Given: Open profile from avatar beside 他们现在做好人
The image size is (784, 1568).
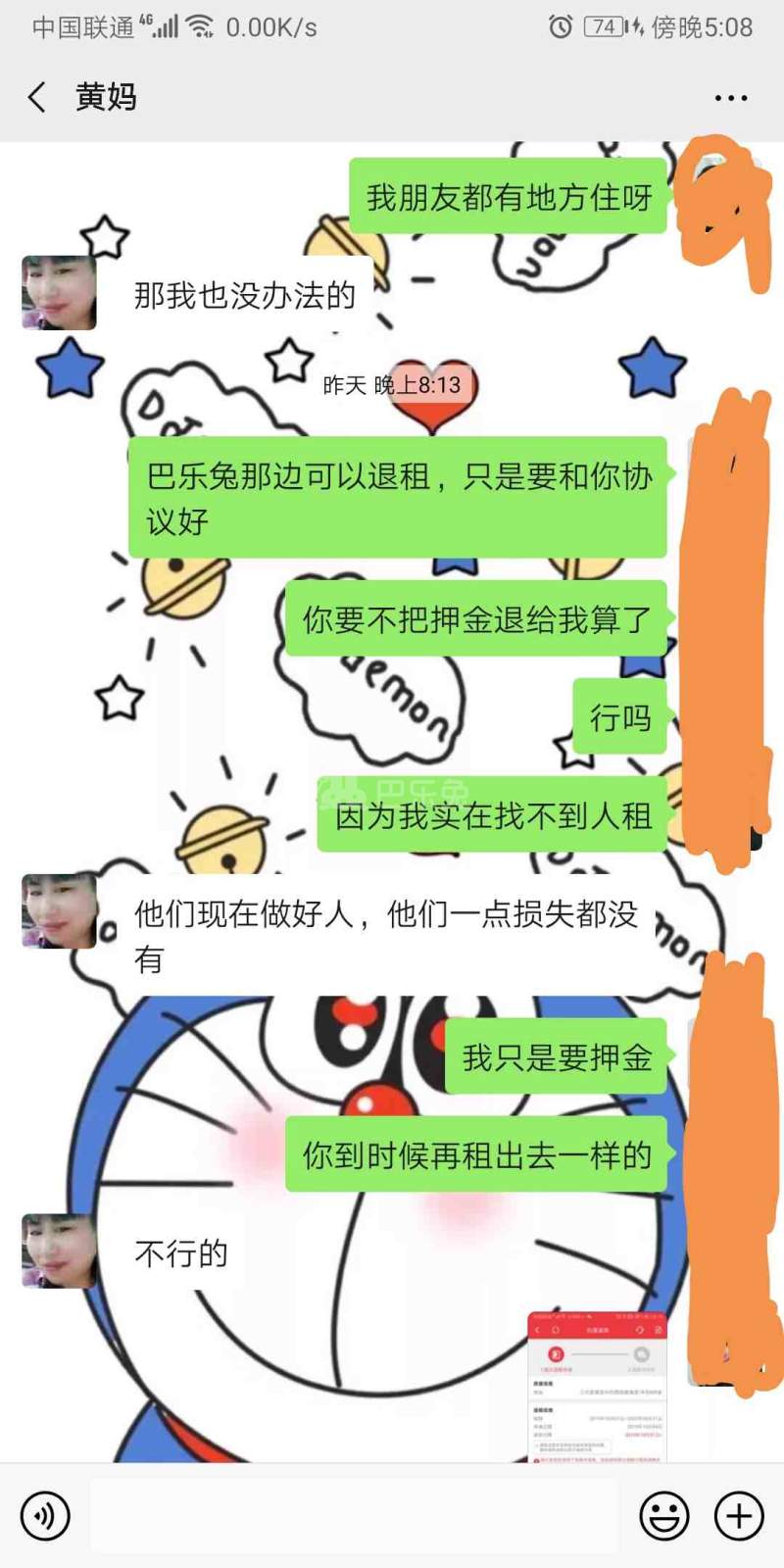Looking at the screenshot, I should click(59, 911).
